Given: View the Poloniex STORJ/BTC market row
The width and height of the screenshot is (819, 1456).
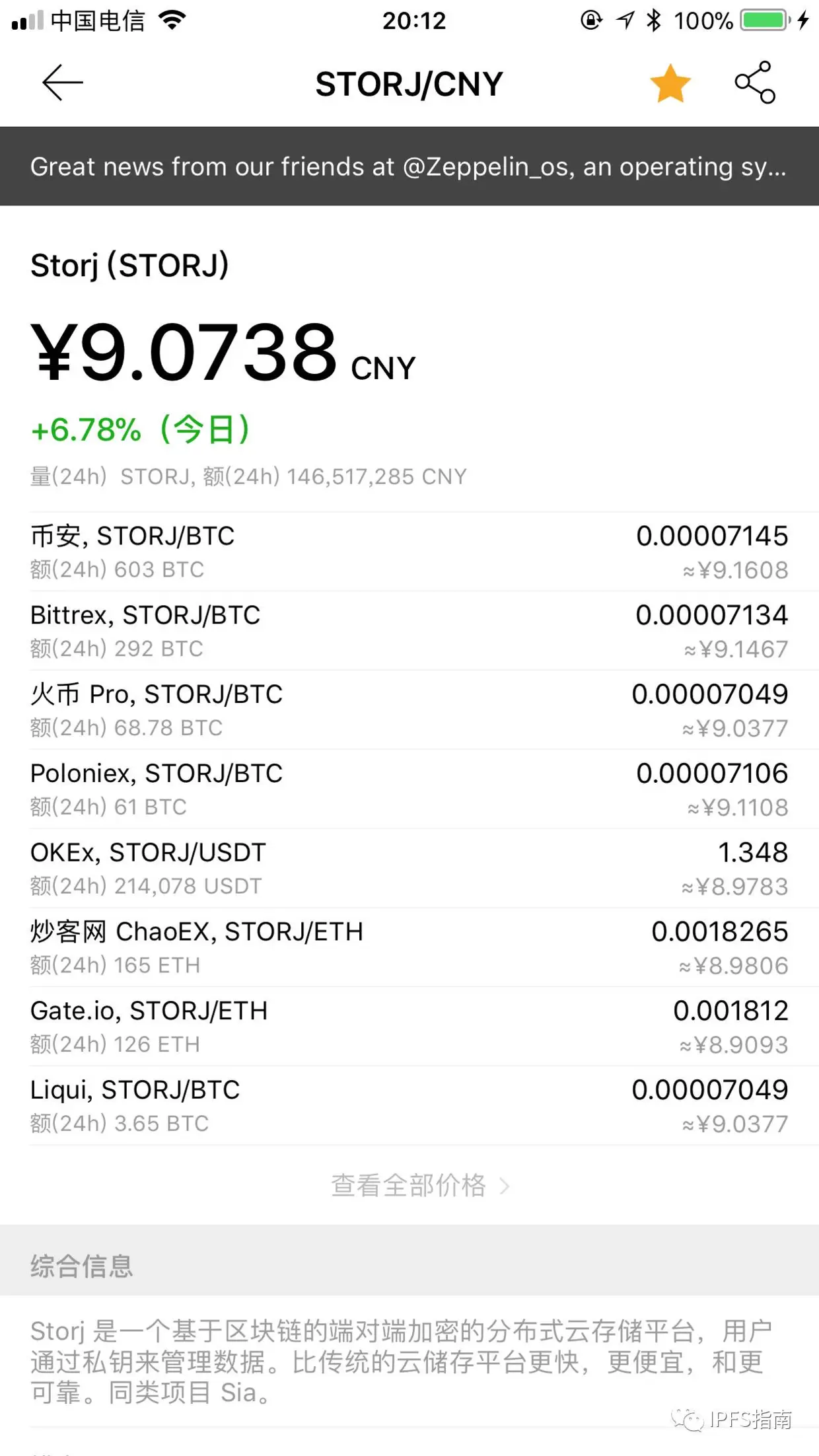Looking at the screenshot, I should click(409, 790).
